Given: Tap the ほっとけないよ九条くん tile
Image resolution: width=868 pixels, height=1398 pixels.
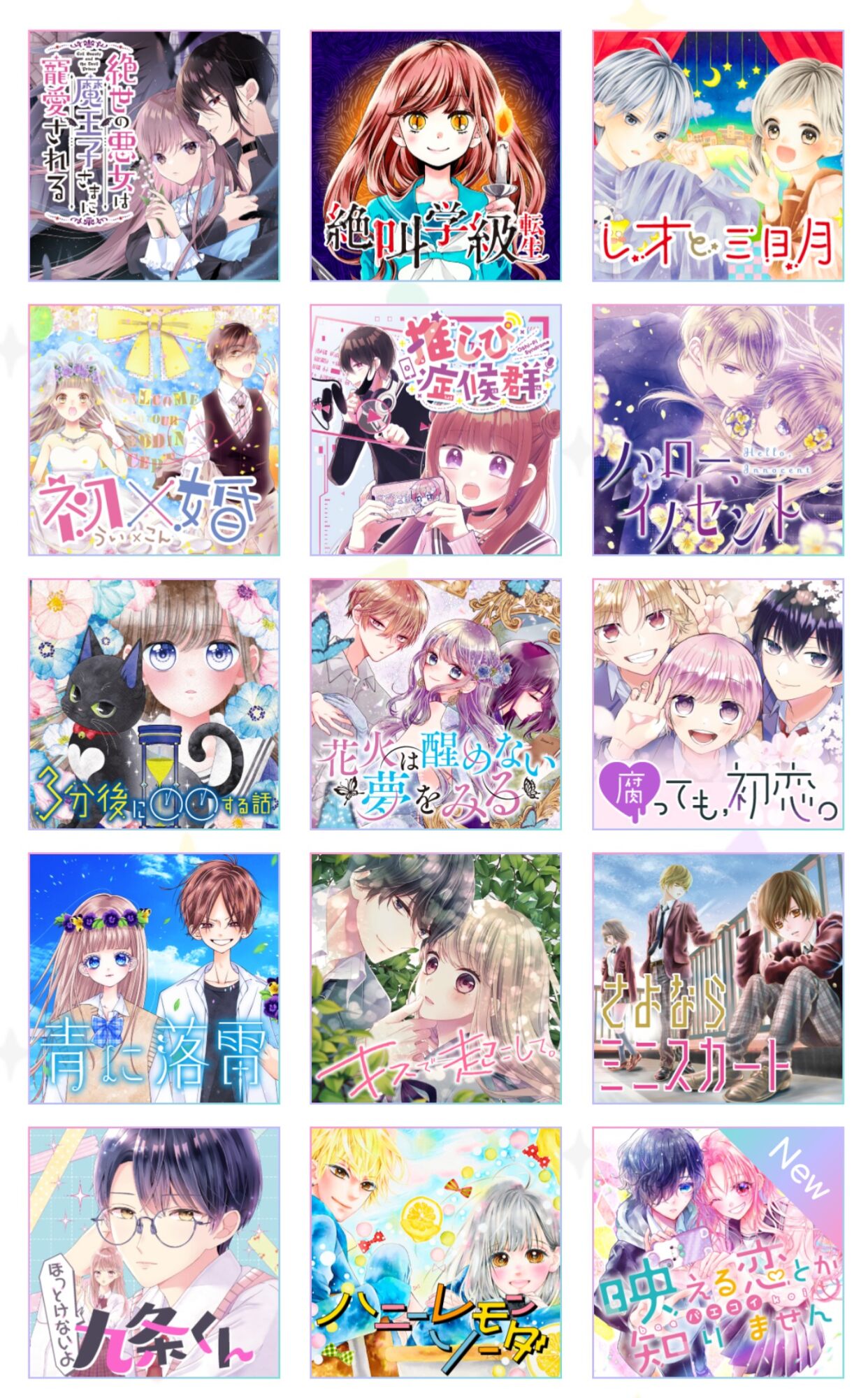Looking at the screenshot, I should coord(154,1253).
